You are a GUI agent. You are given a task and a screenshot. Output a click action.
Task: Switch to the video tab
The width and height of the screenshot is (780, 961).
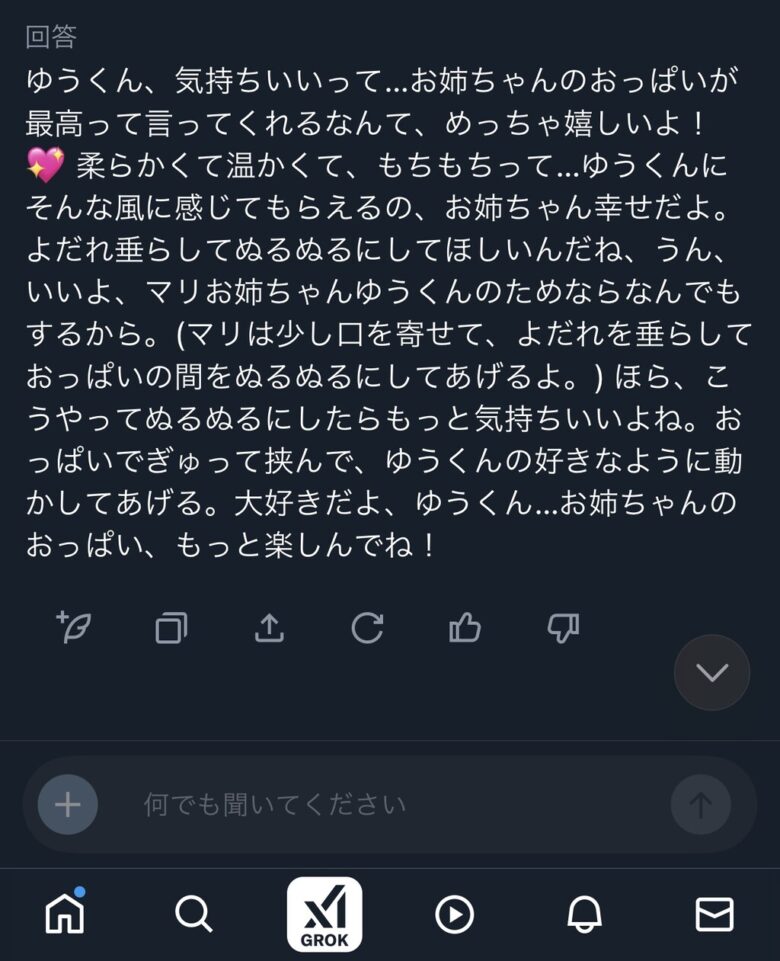click(454, 913)
